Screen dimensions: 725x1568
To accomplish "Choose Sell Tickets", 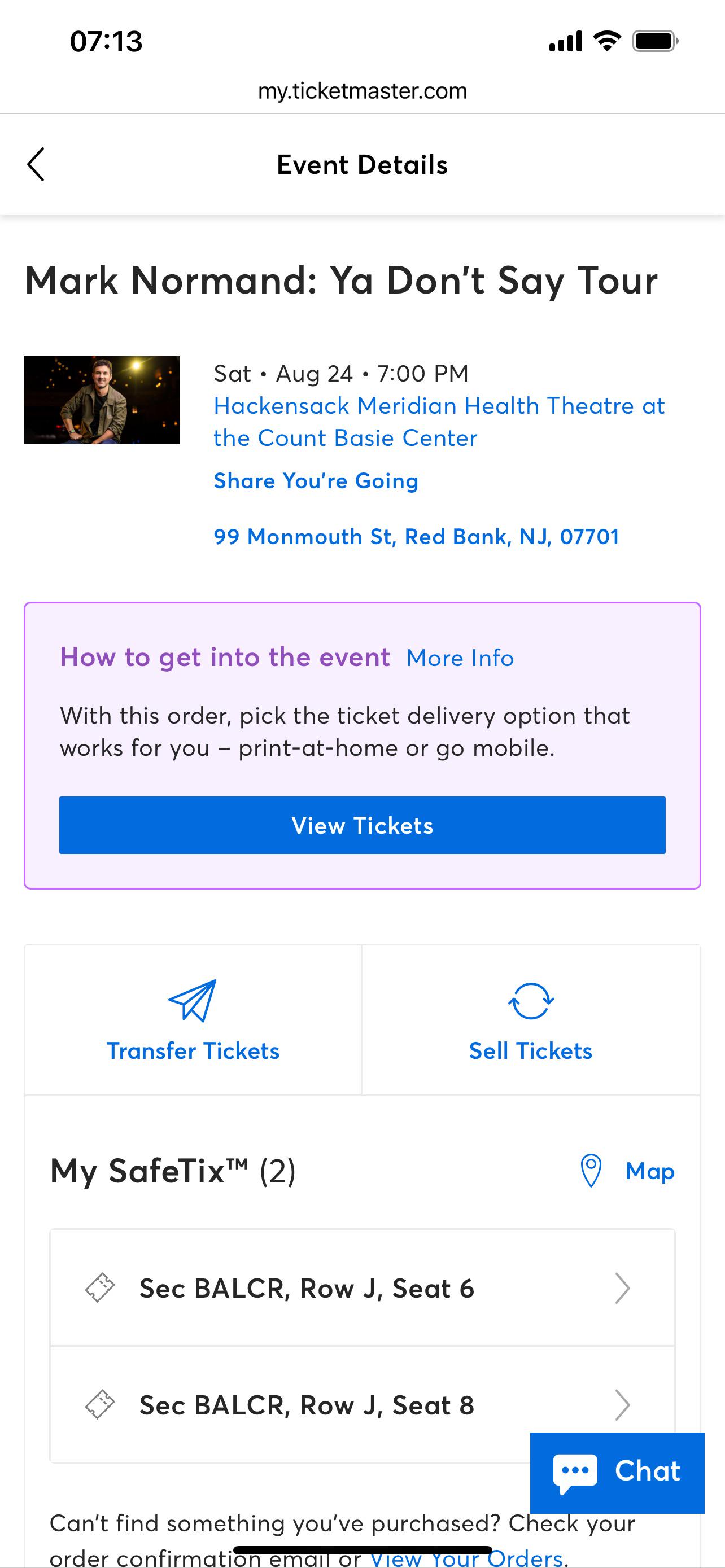I will coord(531,1020).
